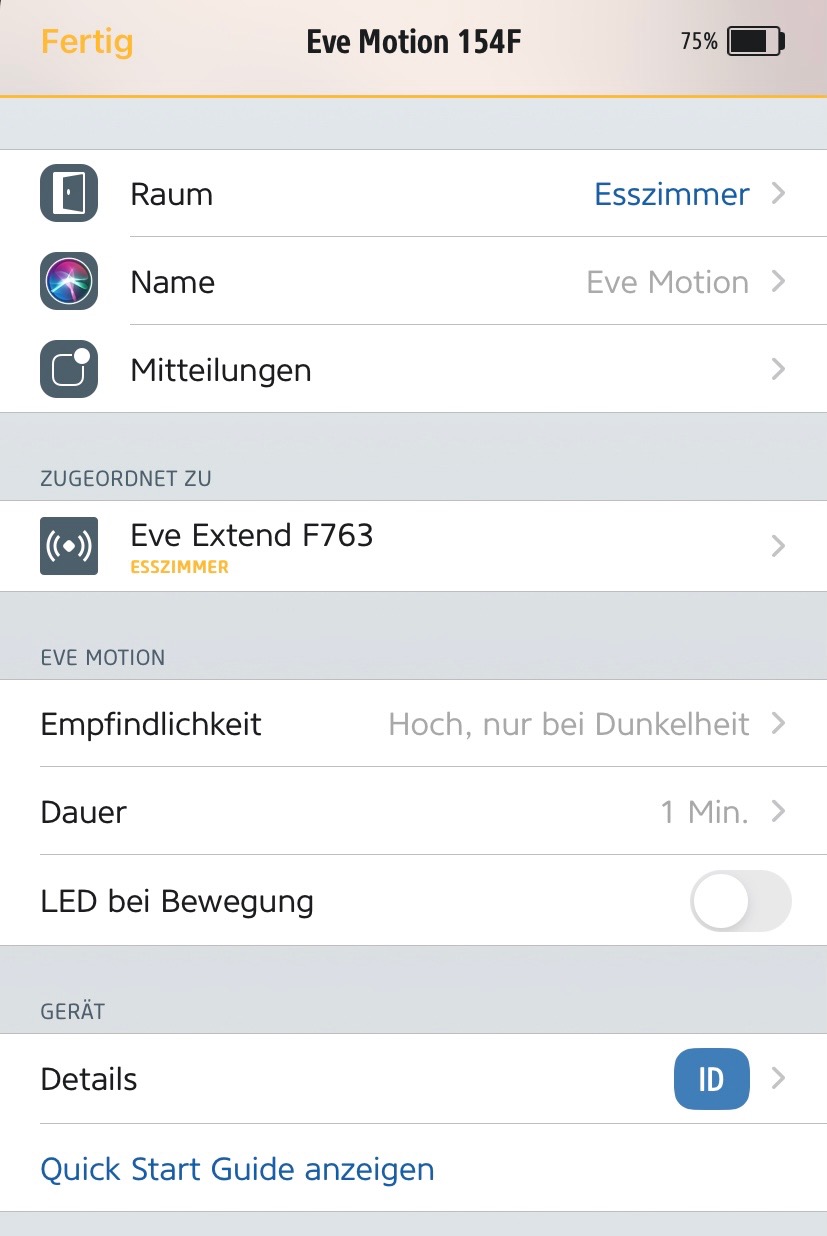Open Quick Start Guide anzeigen link
827x1236 pixels.
[x=237, y=1169]
